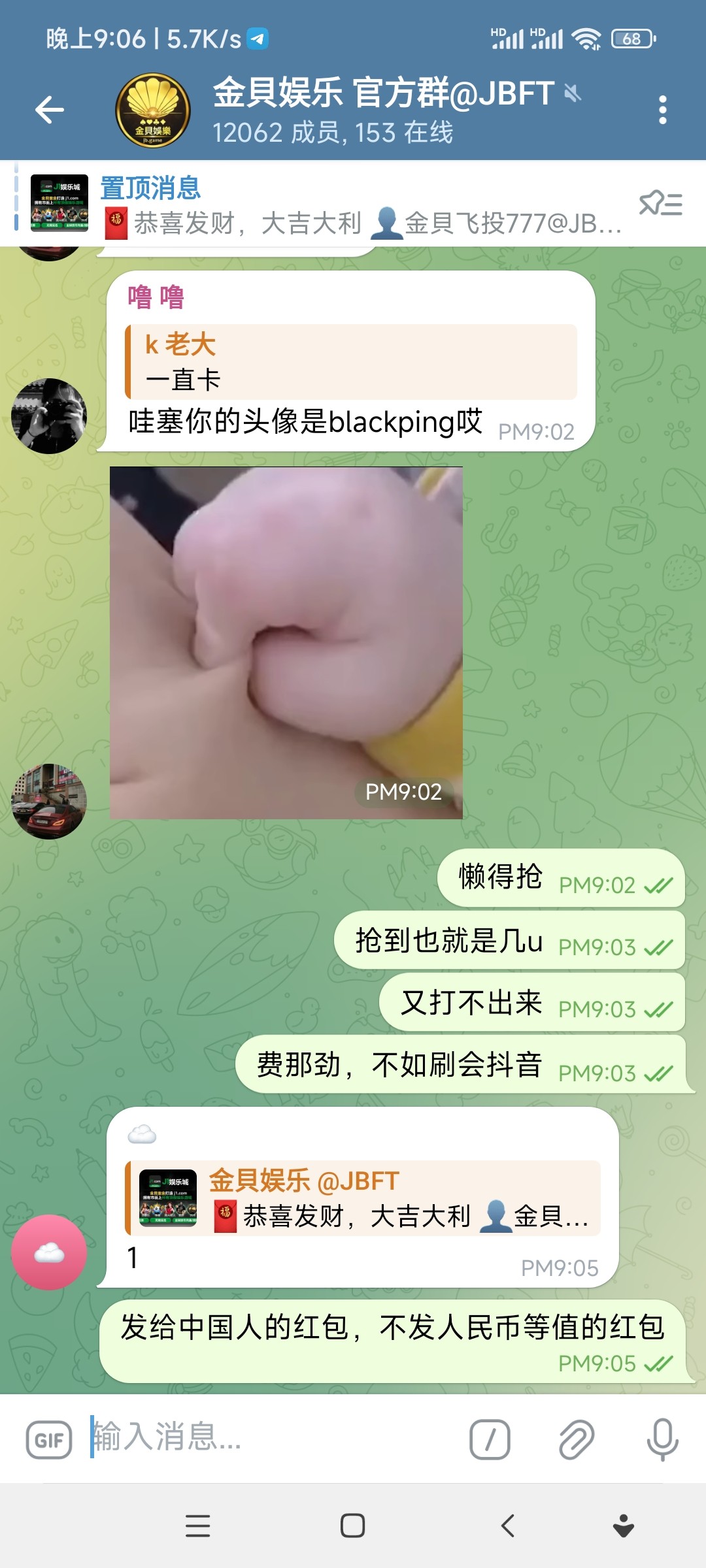
Task: Open sender profile 噜 噜
Action: (156, 297)
